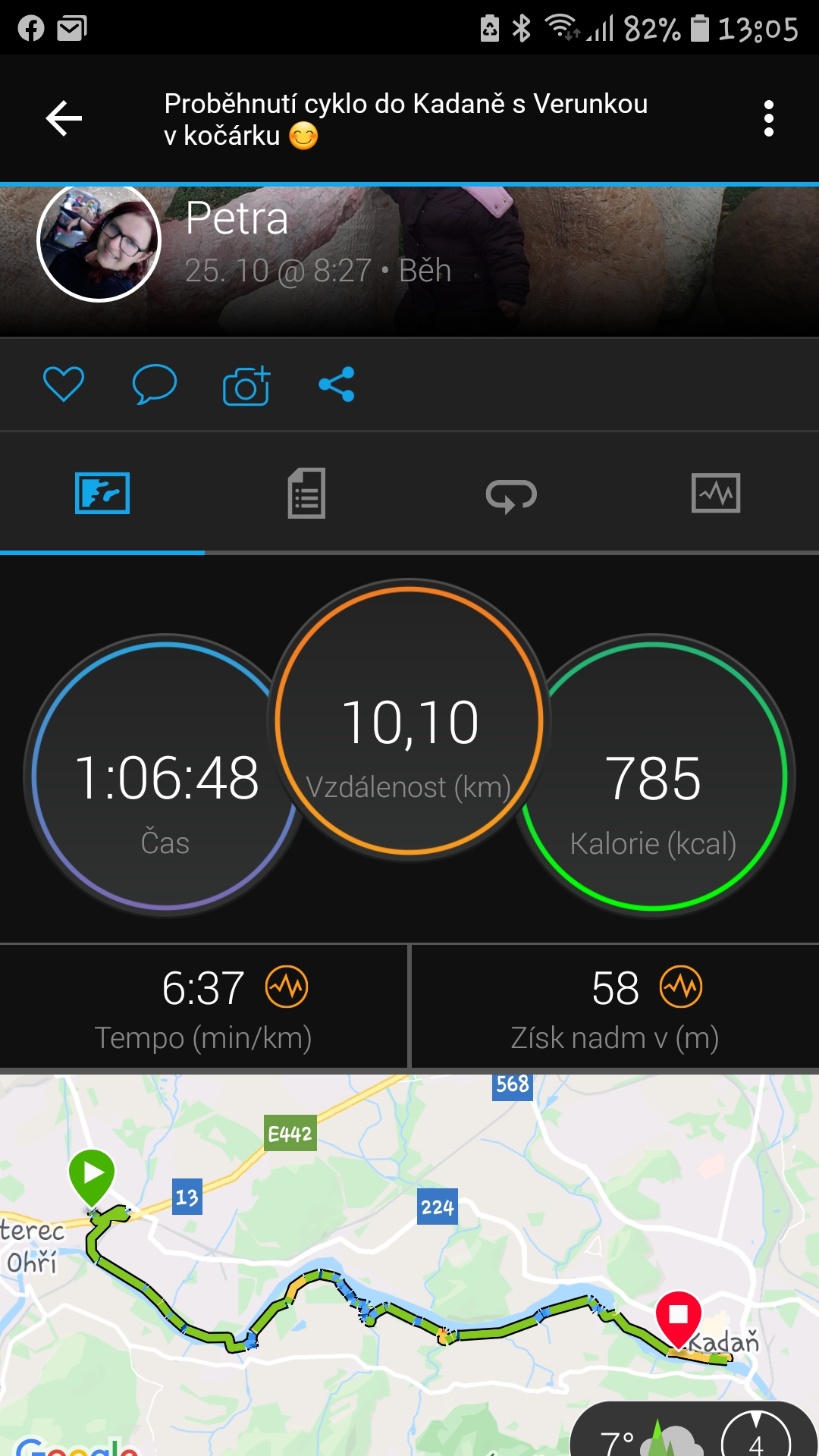The height and width of the screenshot is (1456, 819).
Task: Go back using the arrow
Action: (x=64, y=119)
